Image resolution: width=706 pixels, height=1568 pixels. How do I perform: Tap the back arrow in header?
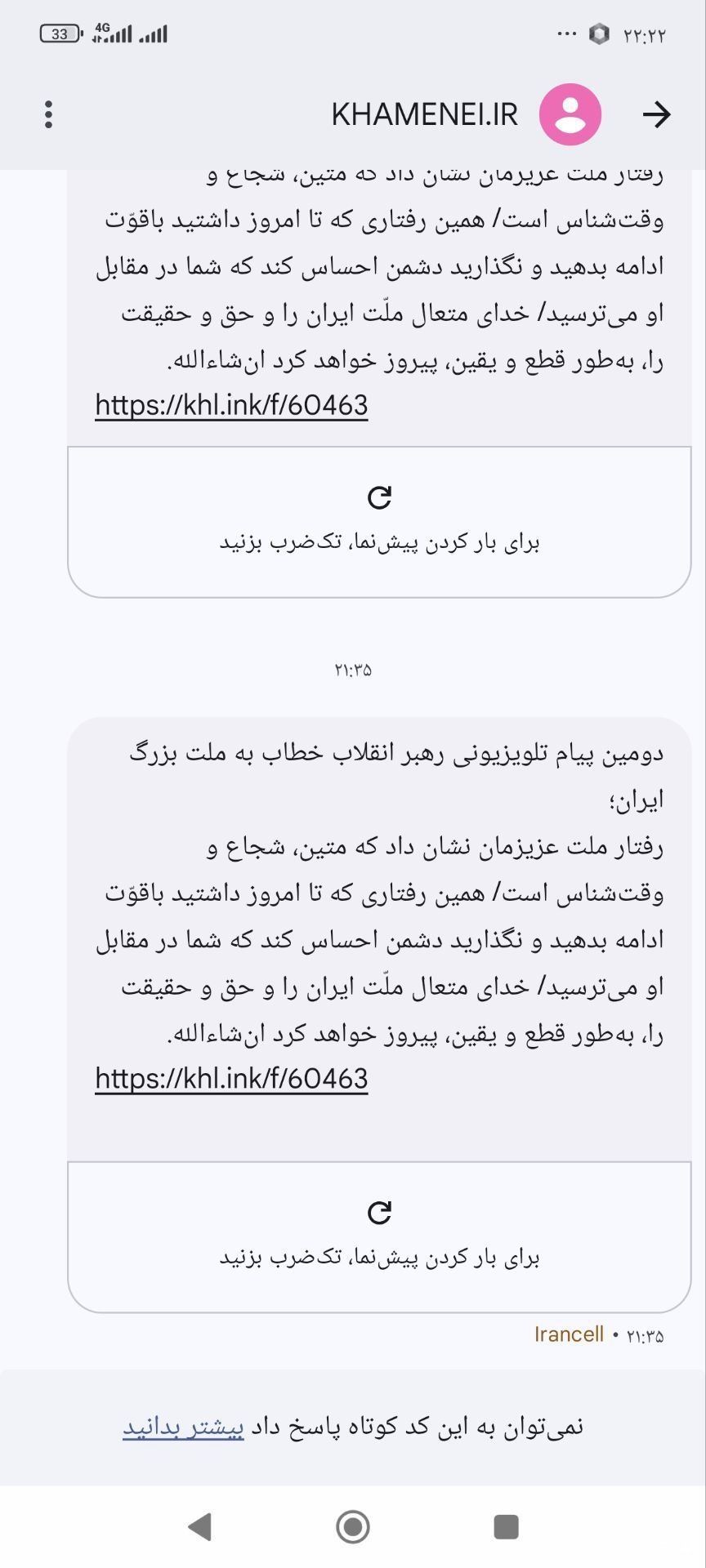656,115
